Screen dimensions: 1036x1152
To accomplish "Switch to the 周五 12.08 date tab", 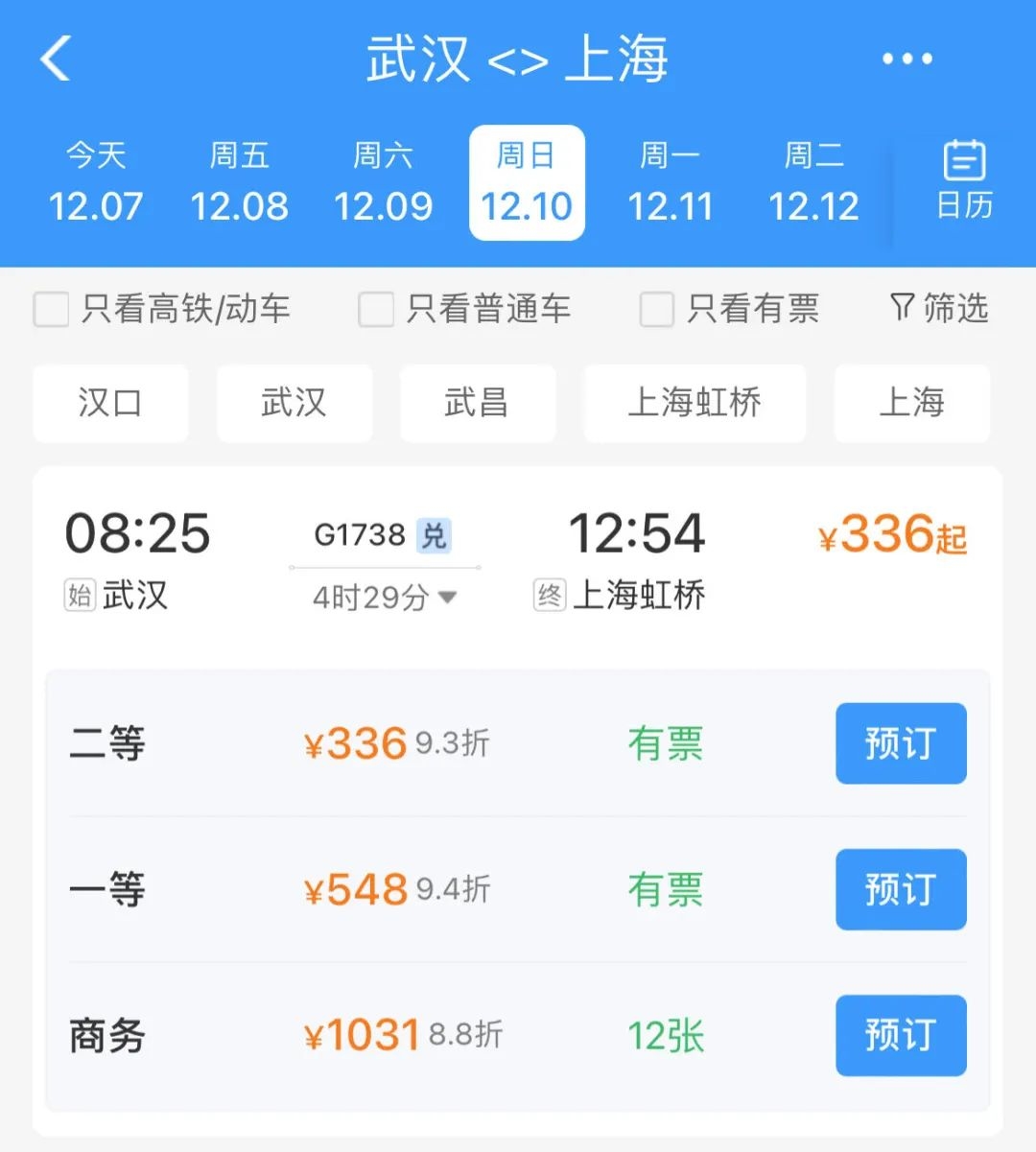I will tap(242, 181).
